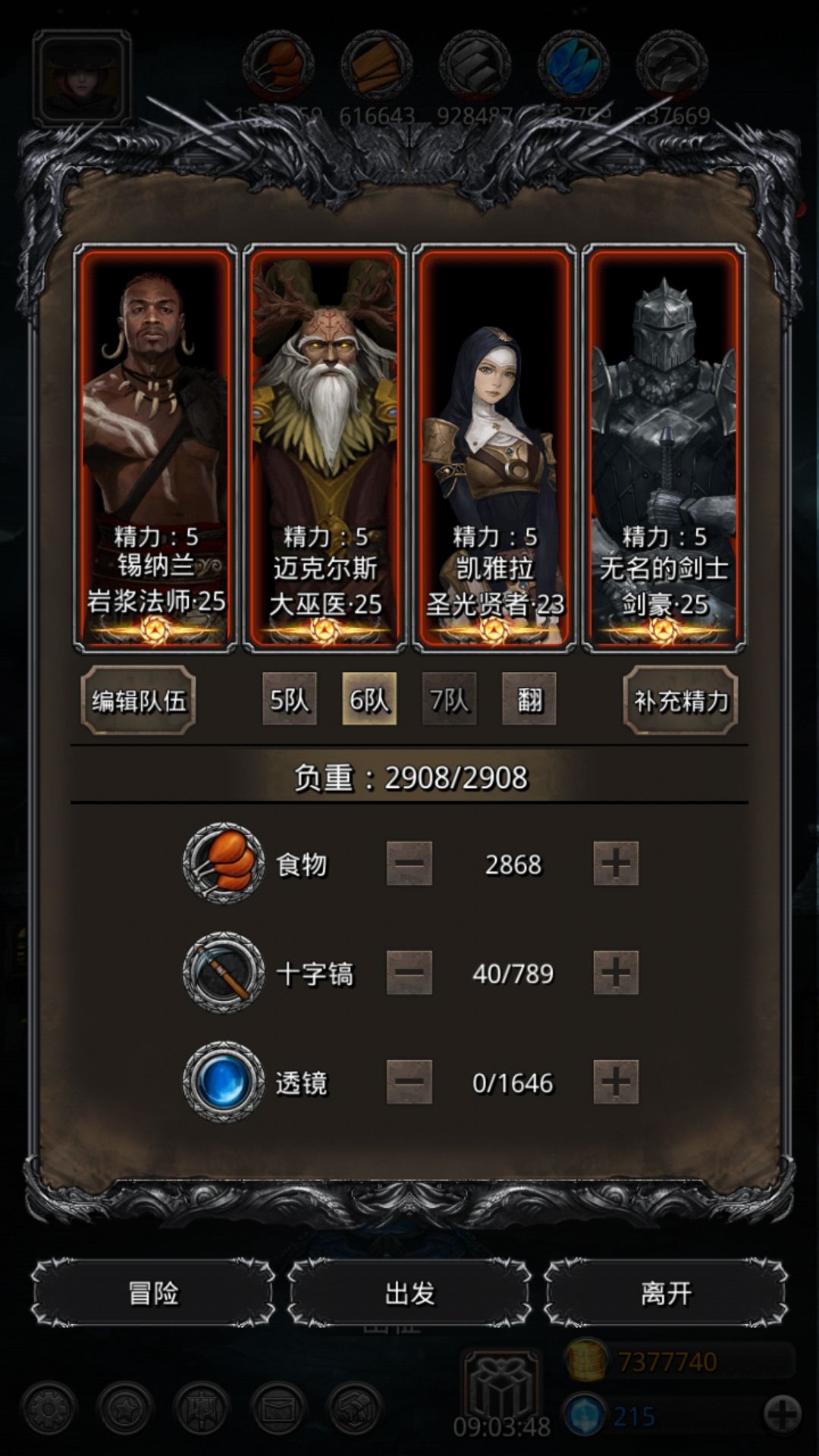The height and width of the screenshot is (1456, 819).
Task: Increase the 食物 amount
Action: [615, 864]
